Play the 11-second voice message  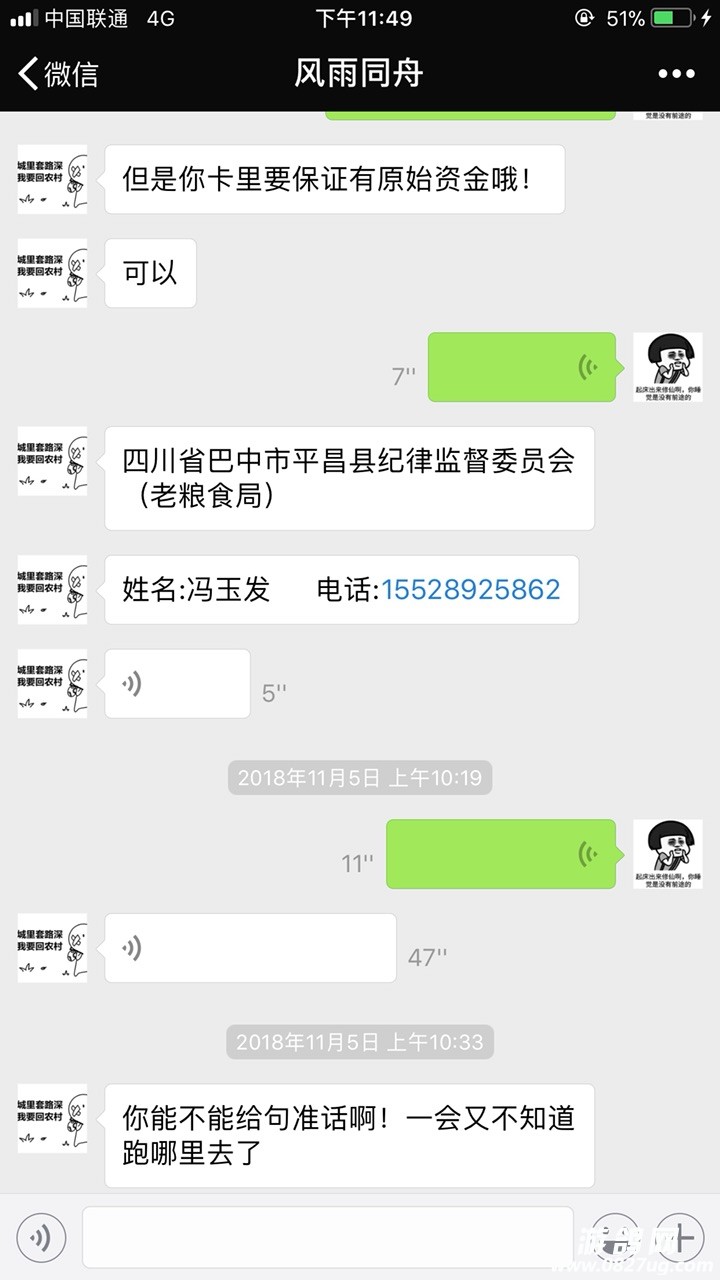click(500, 854)
